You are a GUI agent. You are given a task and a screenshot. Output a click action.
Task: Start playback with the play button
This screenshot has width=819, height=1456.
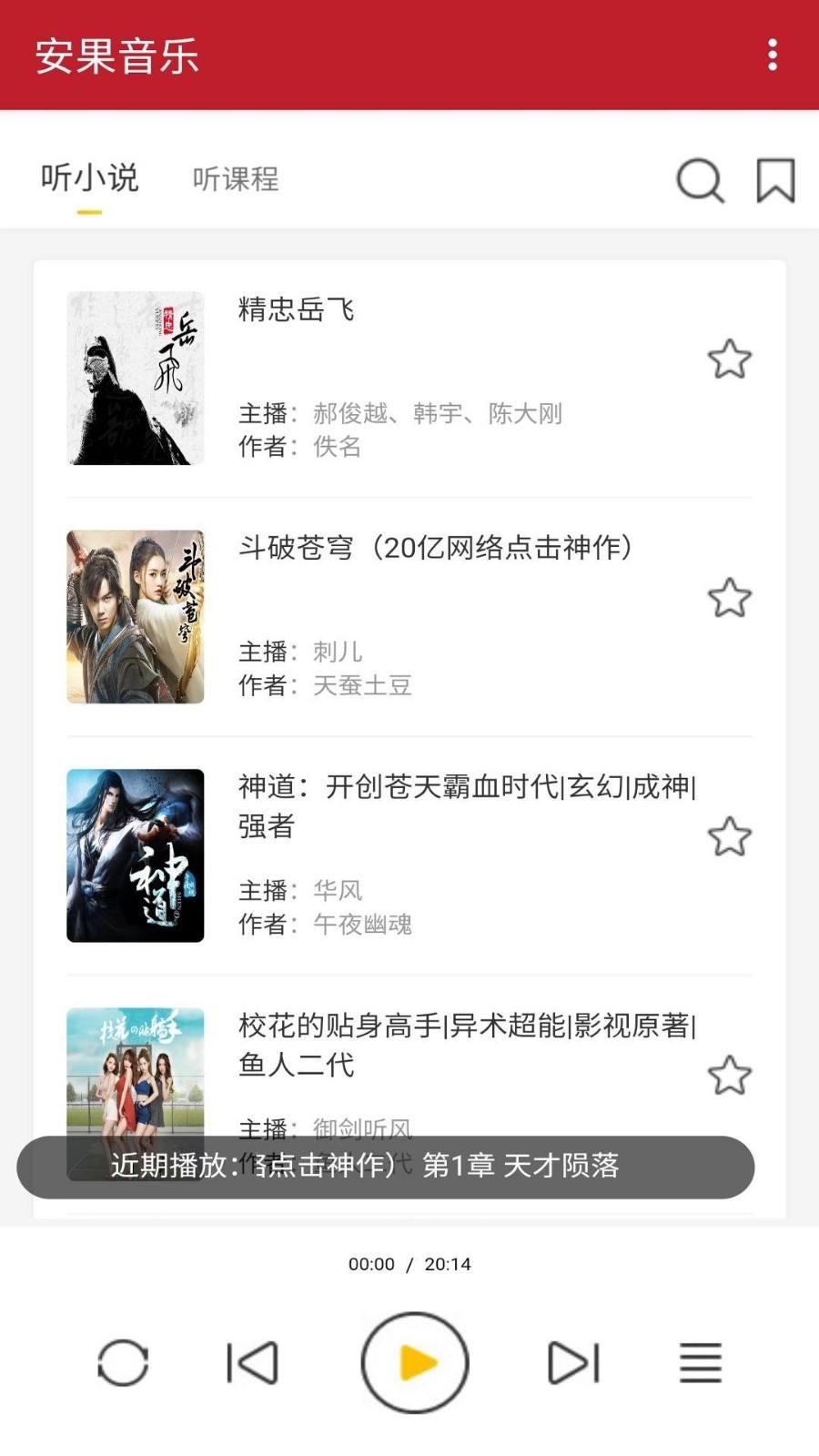tap(415, 1362)
